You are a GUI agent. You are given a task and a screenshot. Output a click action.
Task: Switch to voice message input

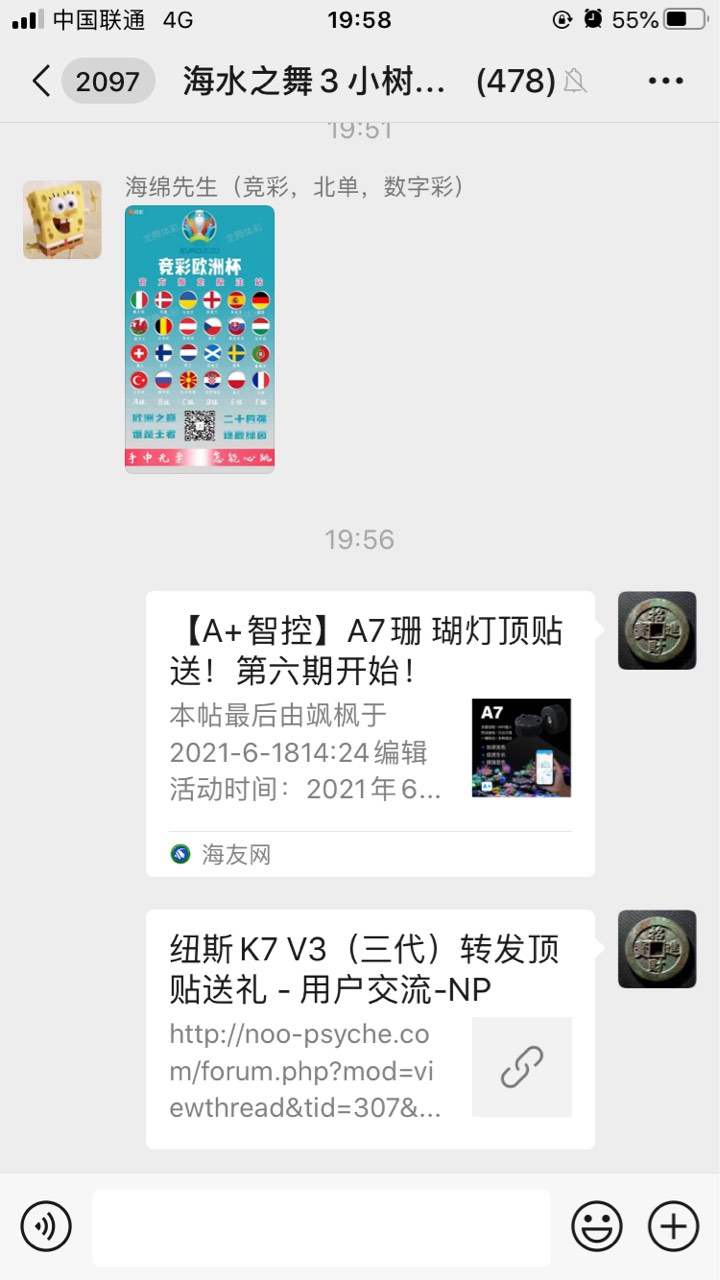(x=46, y=1226)
